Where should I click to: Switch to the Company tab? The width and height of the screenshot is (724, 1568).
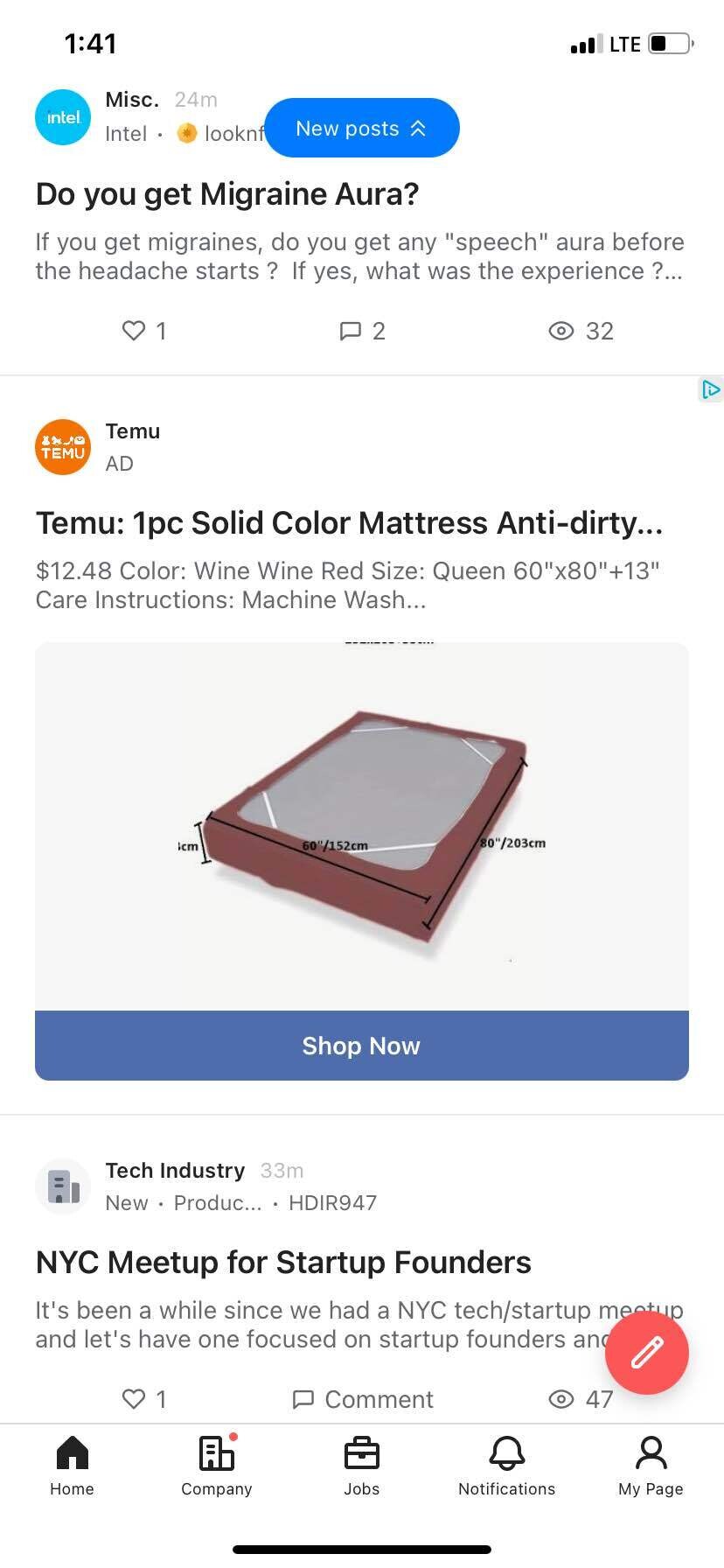pyautogui.click(x=216, y=1466)
